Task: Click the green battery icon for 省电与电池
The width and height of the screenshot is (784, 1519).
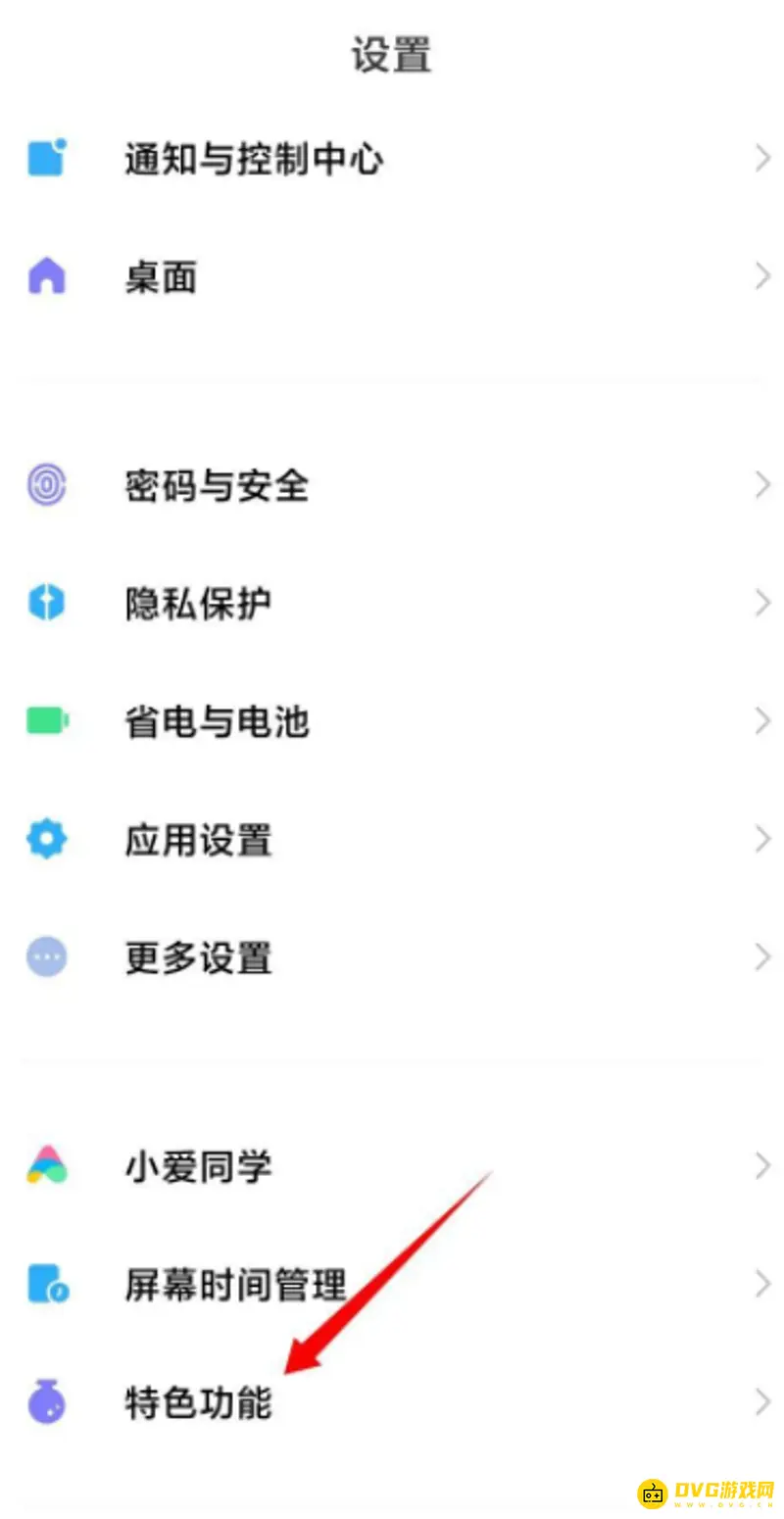Action: [47, 722]
